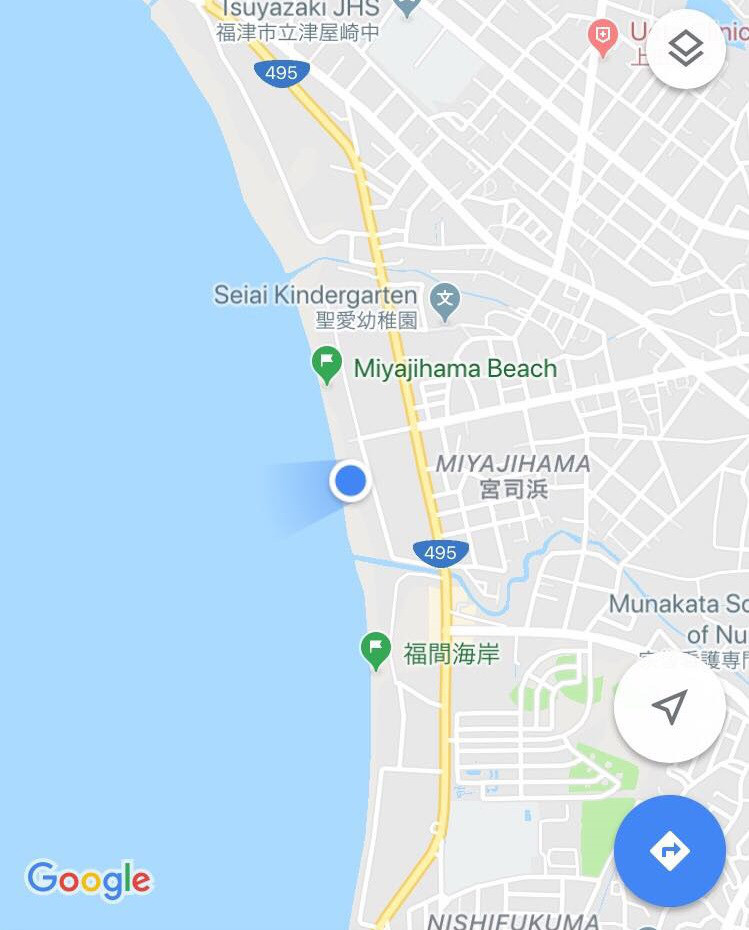Tap the blue current location dot
Image resolution: width=749 pixels, height=930 pixels.
tap(349, 481)
